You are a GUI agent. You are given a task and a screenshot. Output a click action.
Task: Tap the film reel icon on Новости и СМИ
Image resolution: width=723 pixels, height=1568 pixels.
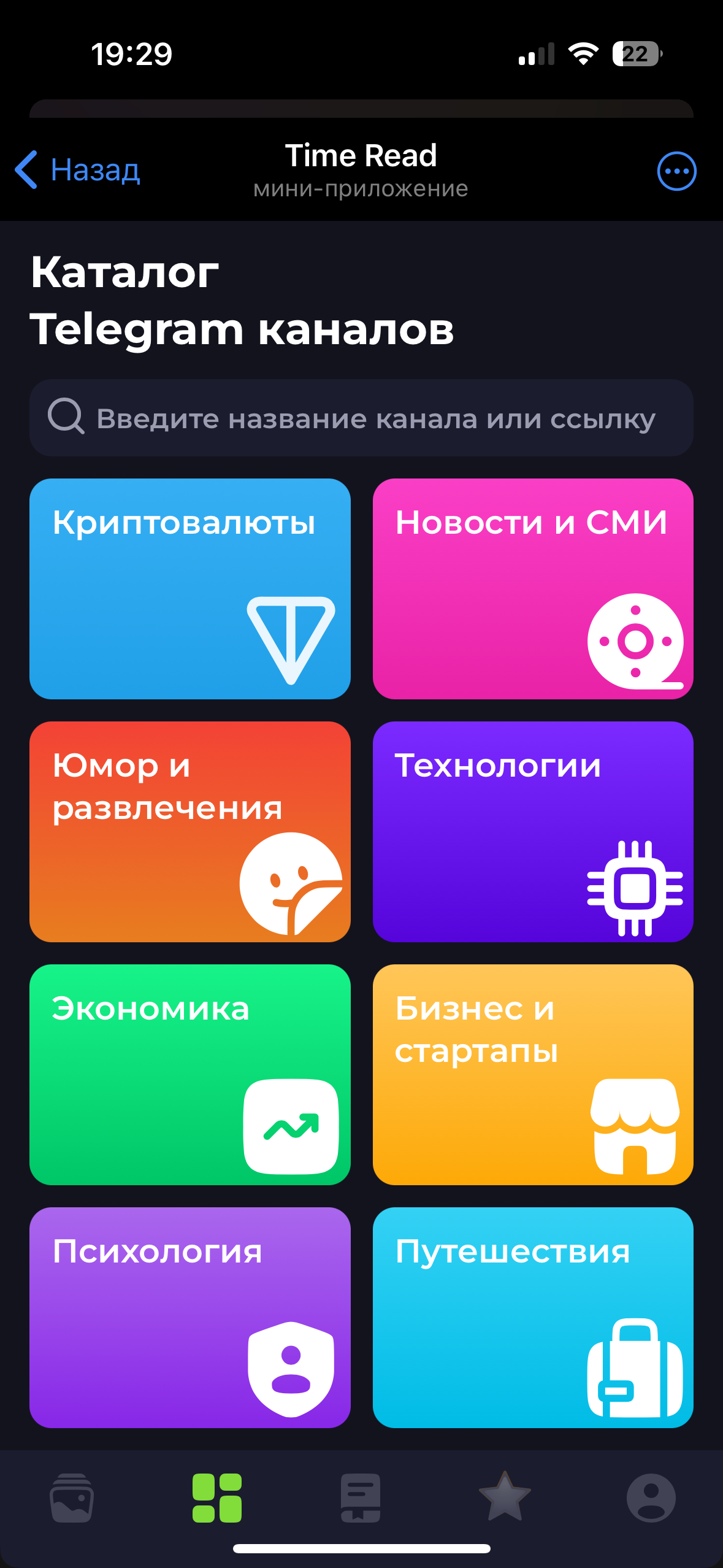(x=636, y=640)
